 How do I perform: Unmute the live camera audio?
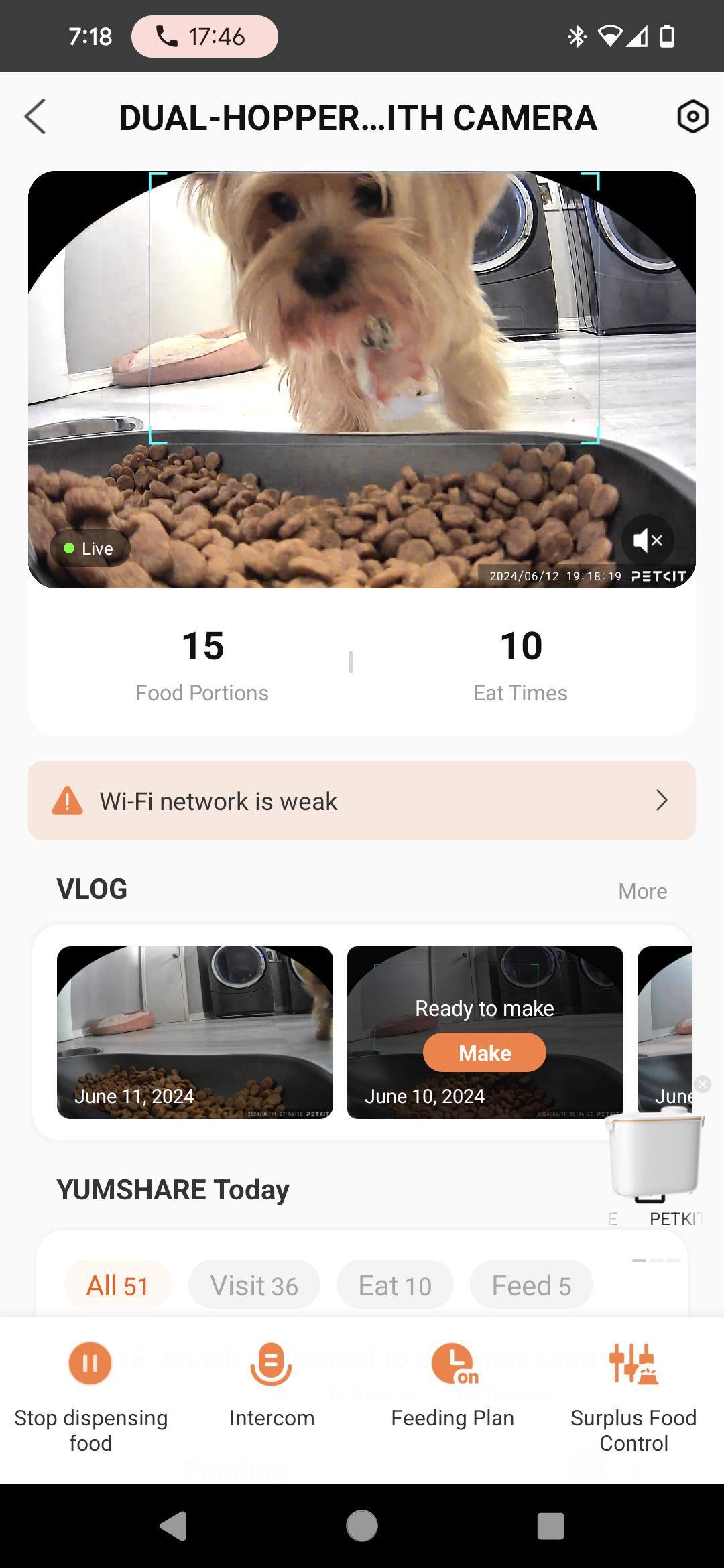tap(647, 540)
